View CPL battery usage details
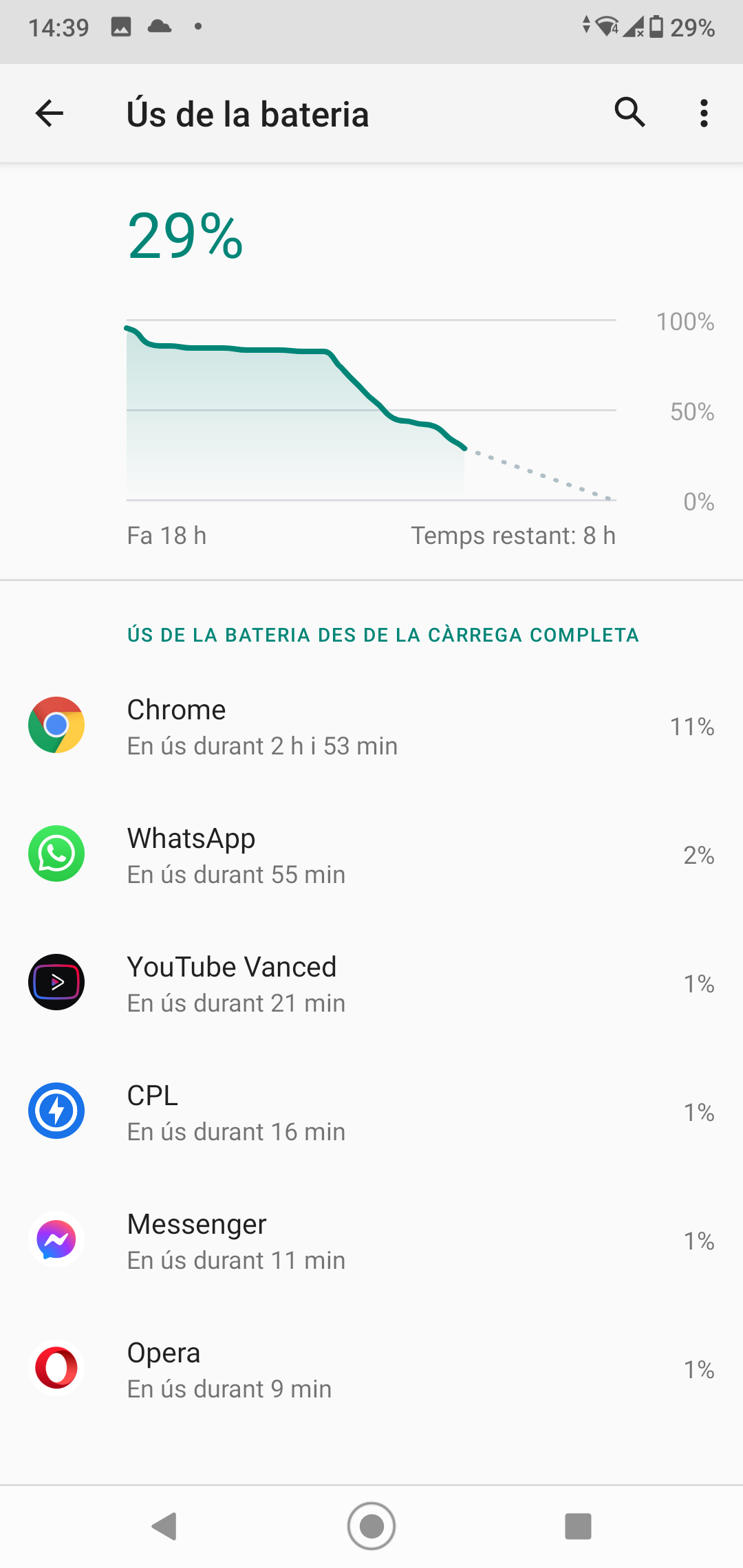This screenshot has height=1568, width=743. (371, 1112)
